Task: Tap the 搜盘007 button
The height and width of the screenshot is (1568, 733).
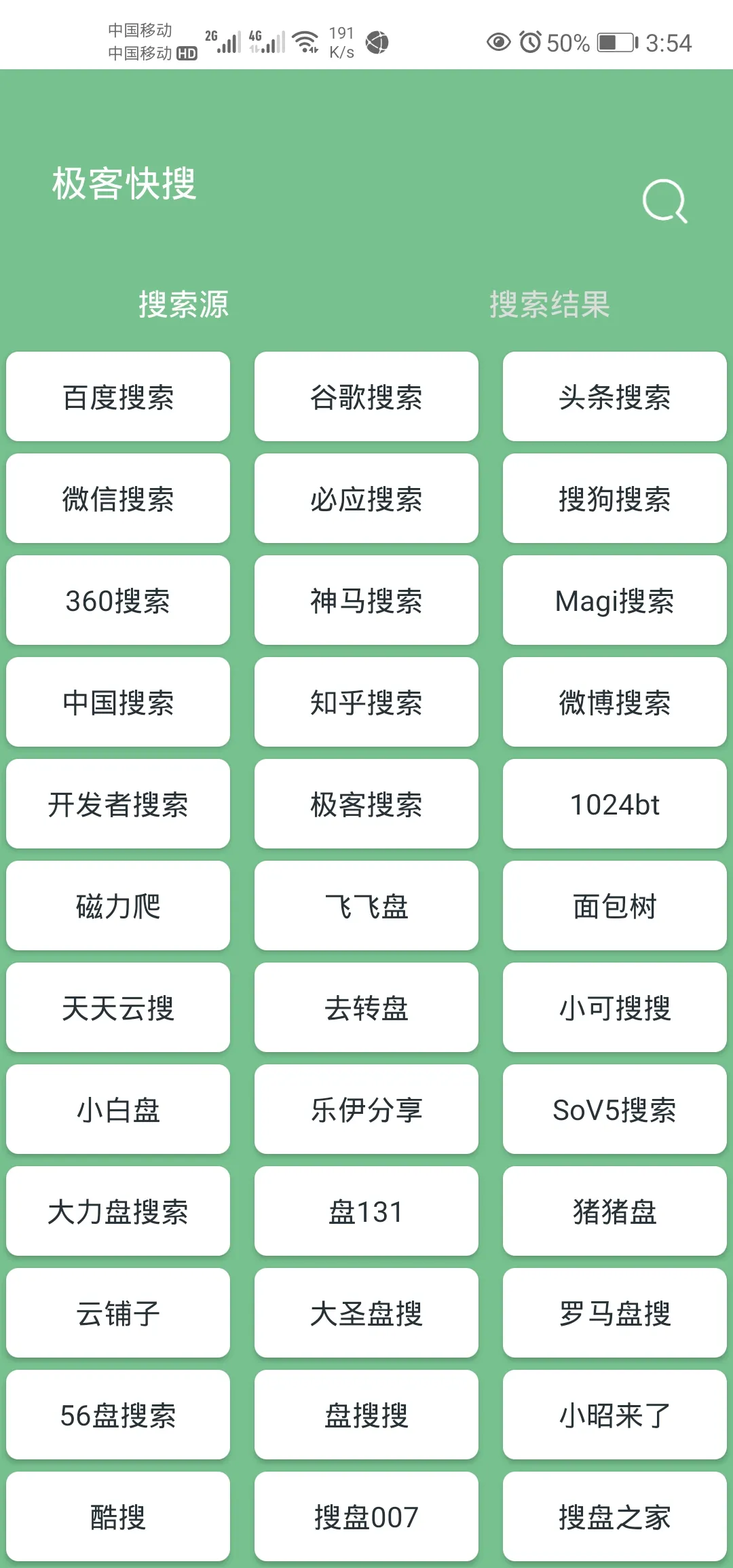Action: click(366, 1516)
